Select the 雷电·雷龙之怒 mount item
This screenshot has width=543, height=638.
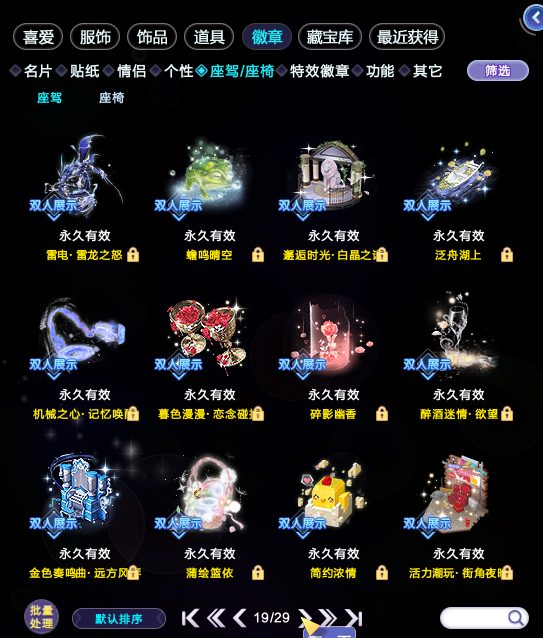(84, 197)
